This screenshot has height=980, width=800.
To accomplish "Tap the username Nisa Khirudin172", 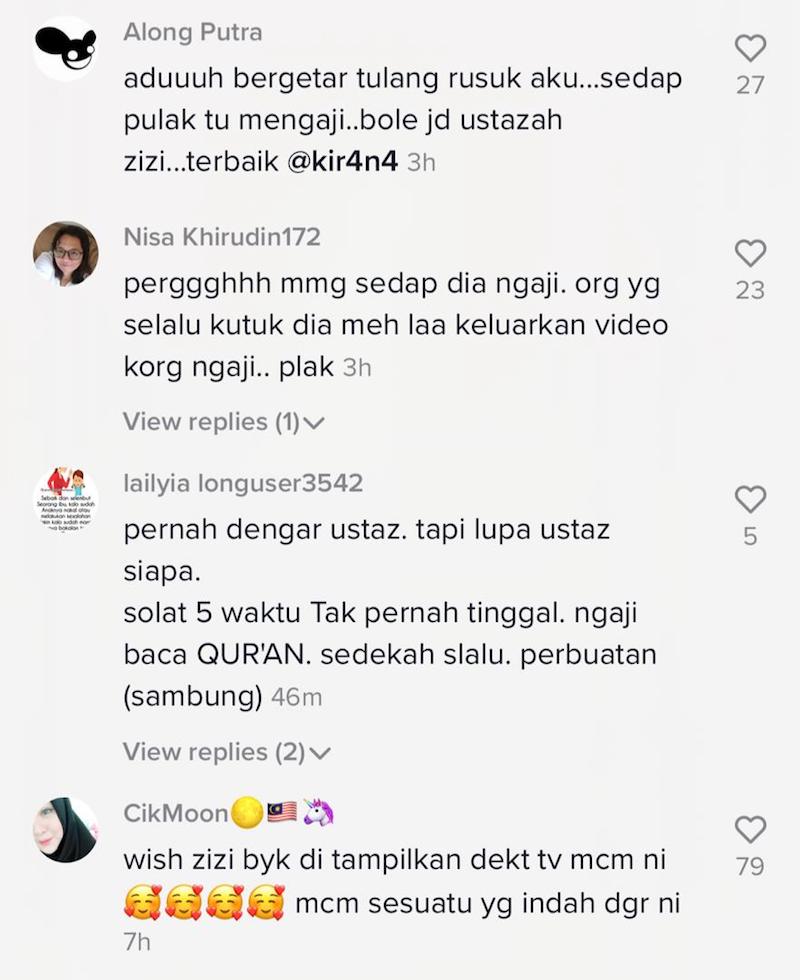I will (x=222, y=237).
